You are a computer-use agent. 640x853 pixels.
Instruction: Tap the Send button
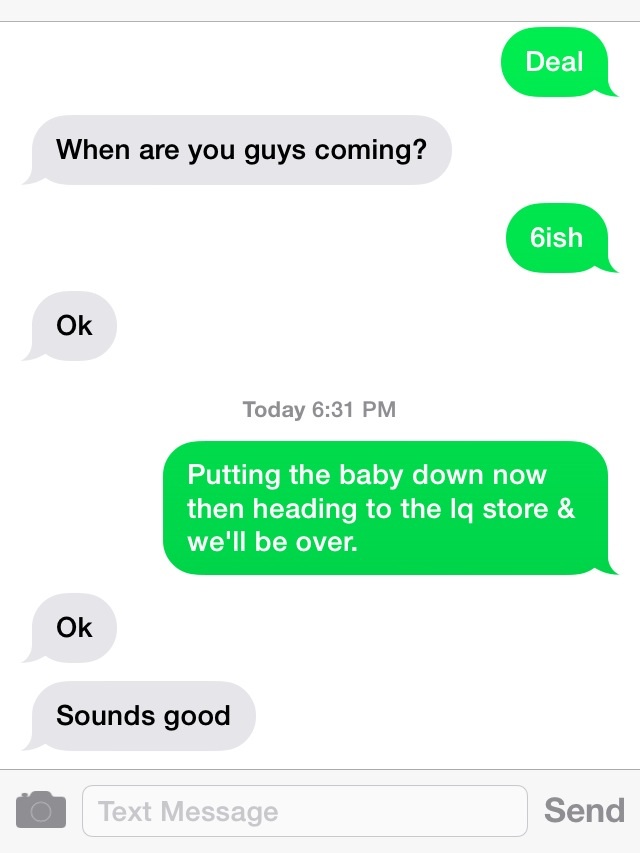pos(584,810)
